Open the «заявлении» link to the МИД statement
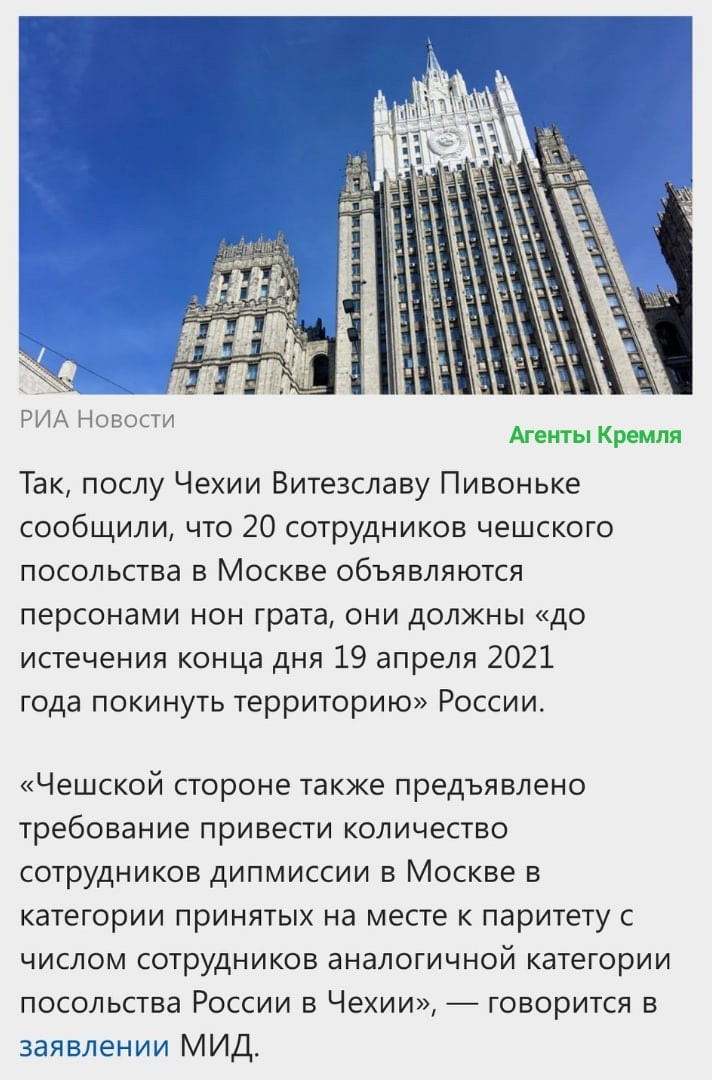Image resolution: width=712 pixels, height=1080 pixels. (94, 1046)
